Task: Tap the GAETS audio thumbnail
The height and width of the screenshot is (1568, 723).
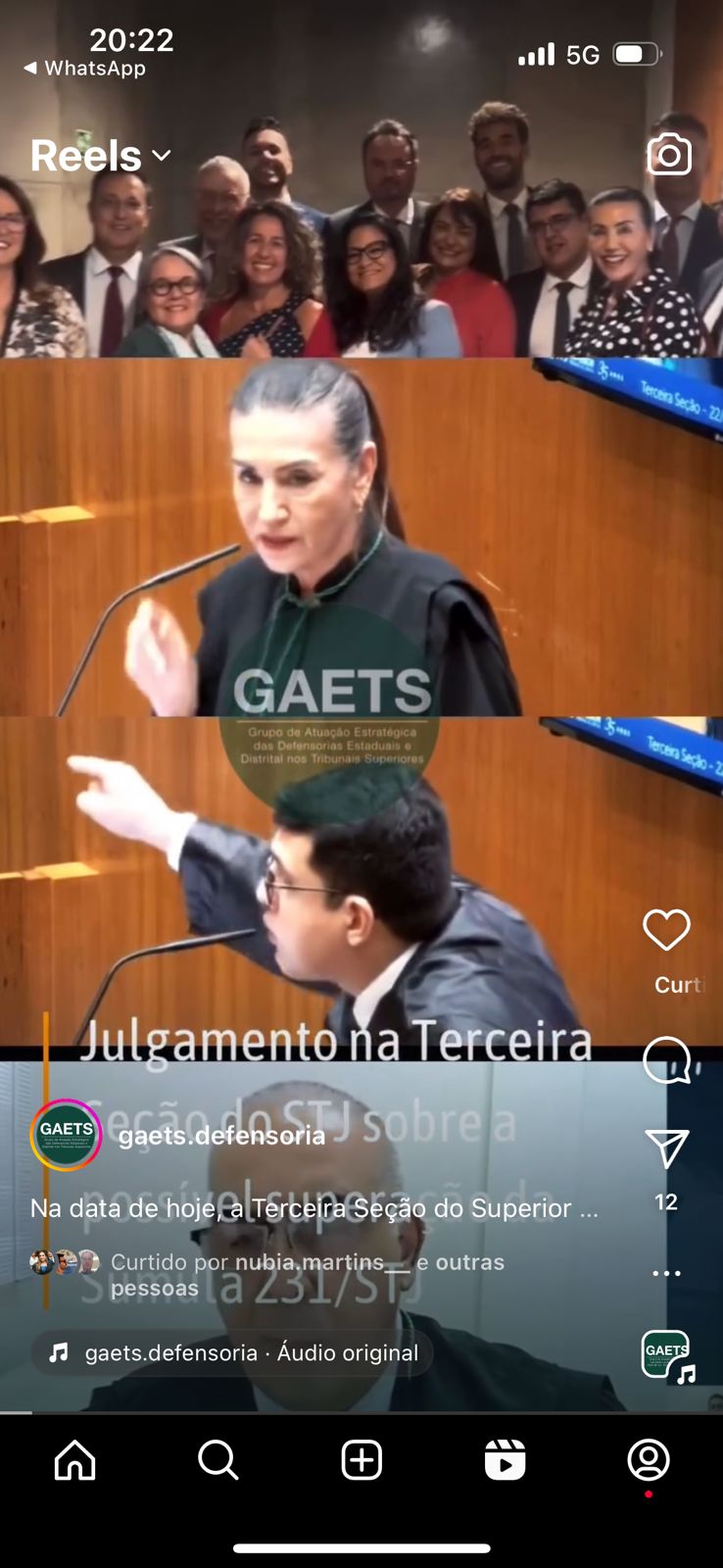Action: 666,1355
